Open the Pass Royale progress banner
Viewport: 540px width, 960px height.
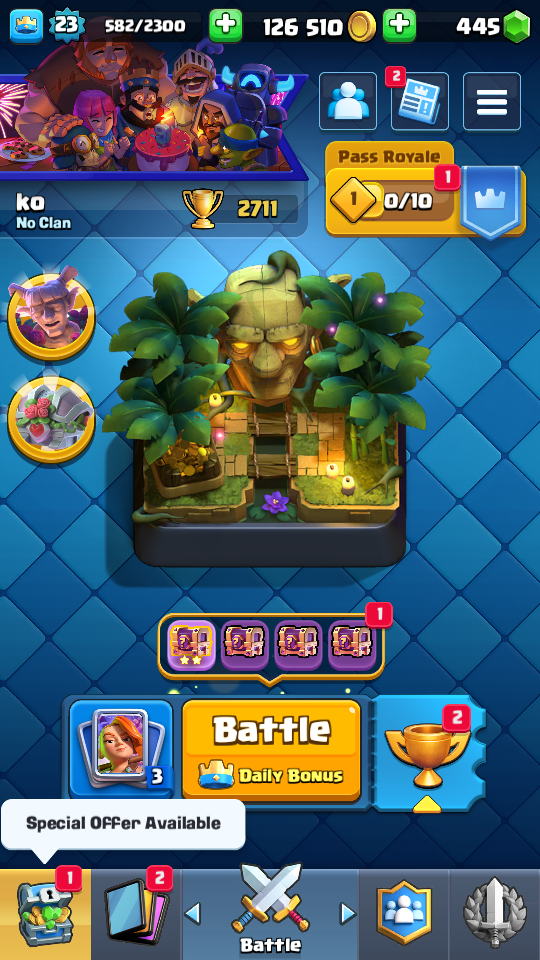(426, 190)
